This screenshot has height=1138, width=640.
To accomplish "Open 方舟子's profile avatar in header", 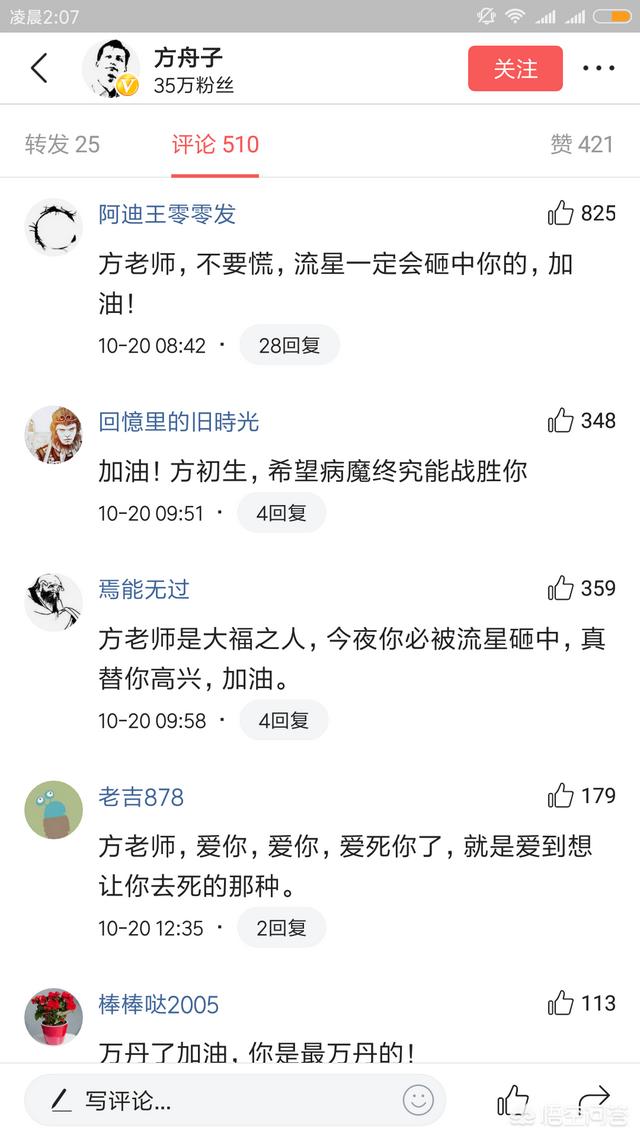I will coord(109,69).
